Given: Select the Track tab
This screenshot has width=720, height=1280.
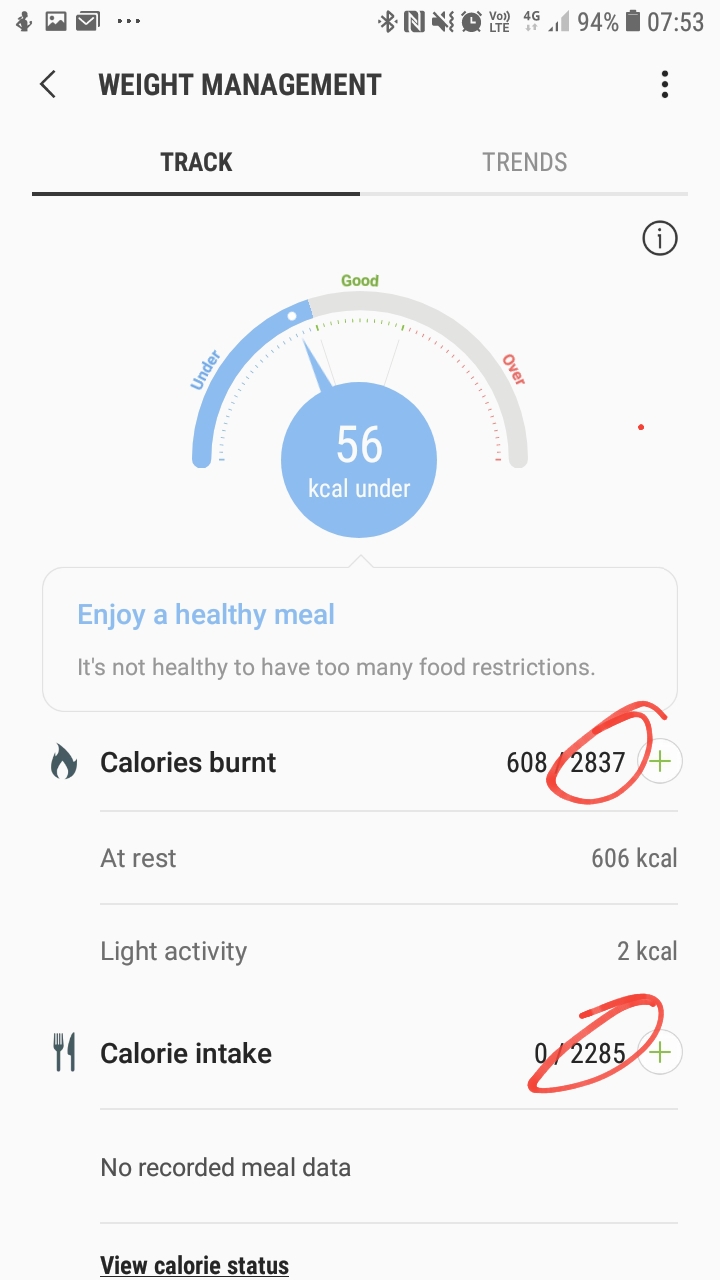Looking at the screenshot, I should [x=196, y=163].
